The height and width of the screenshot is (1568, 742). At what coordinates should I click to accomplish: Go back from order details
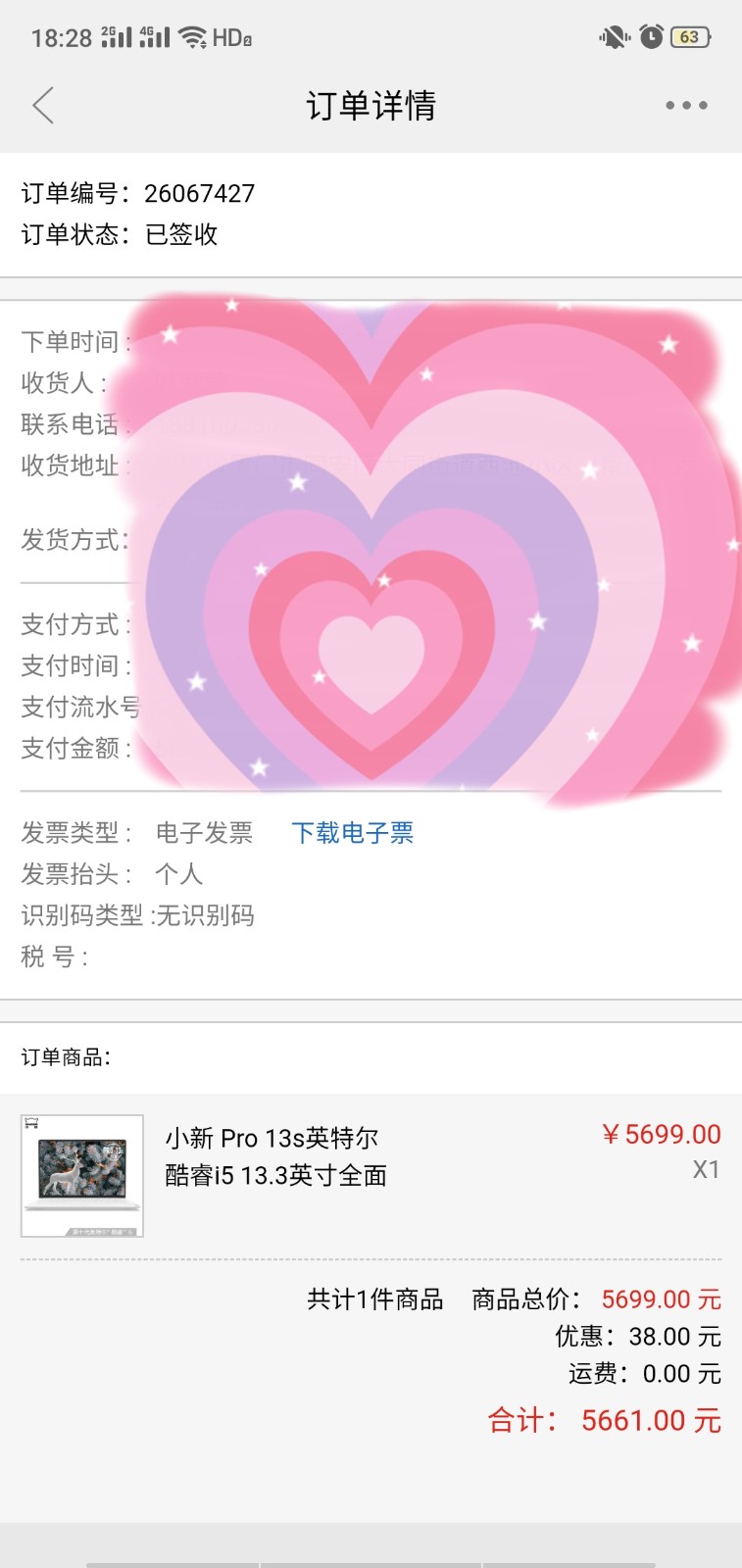pyautogui.click(x=43, y=106)
